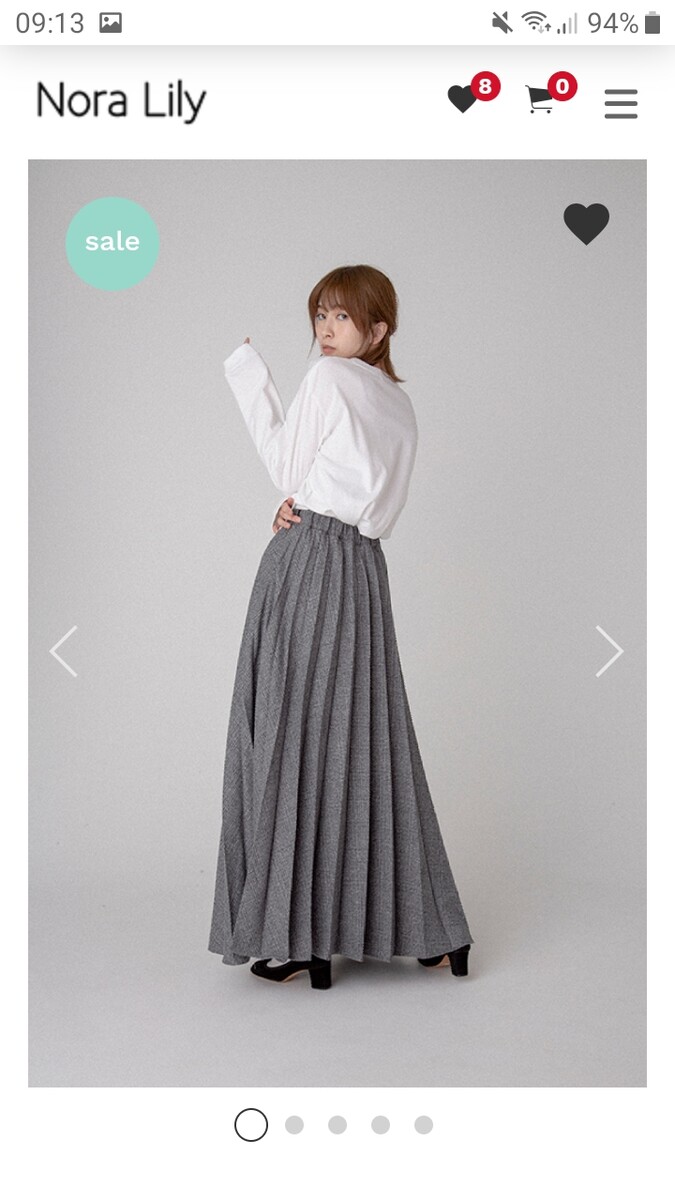The width and height of the screenshot is (675, 1200).
Task: Tap the Nora Lily logo to go home
Action: [121, 101]
